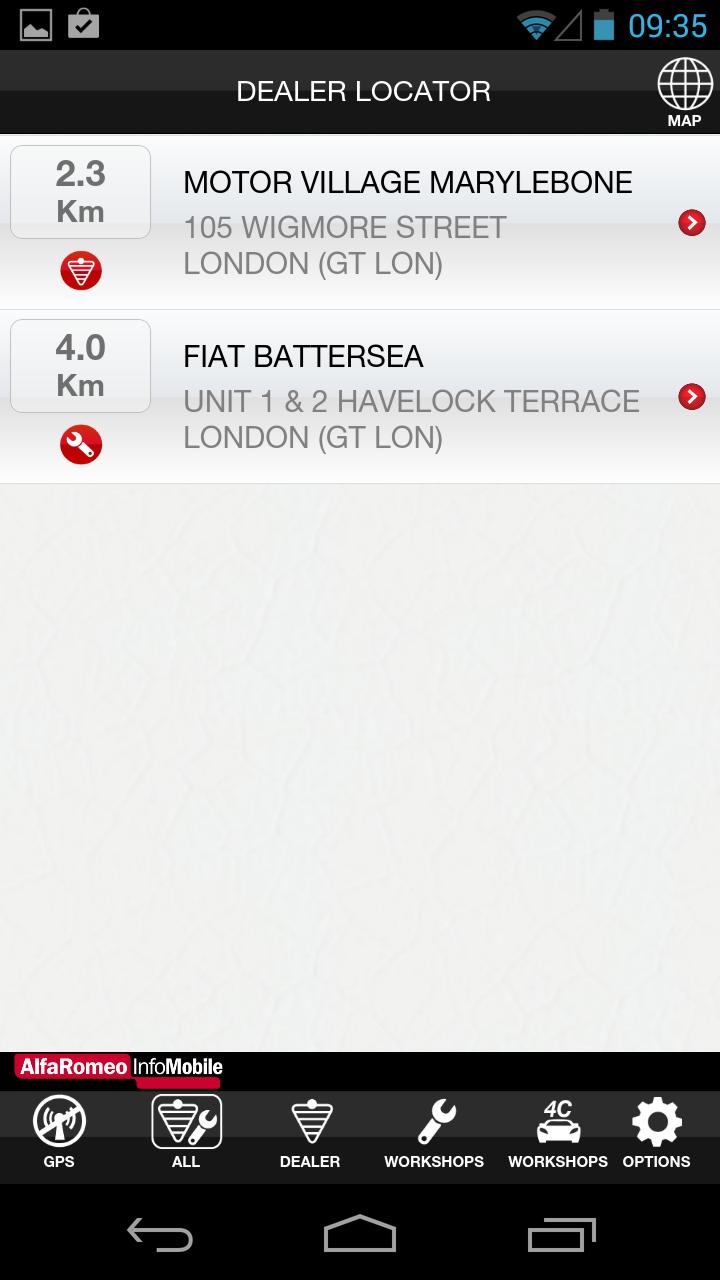Show 4C workshops using the car tab

pos(557,1133)
